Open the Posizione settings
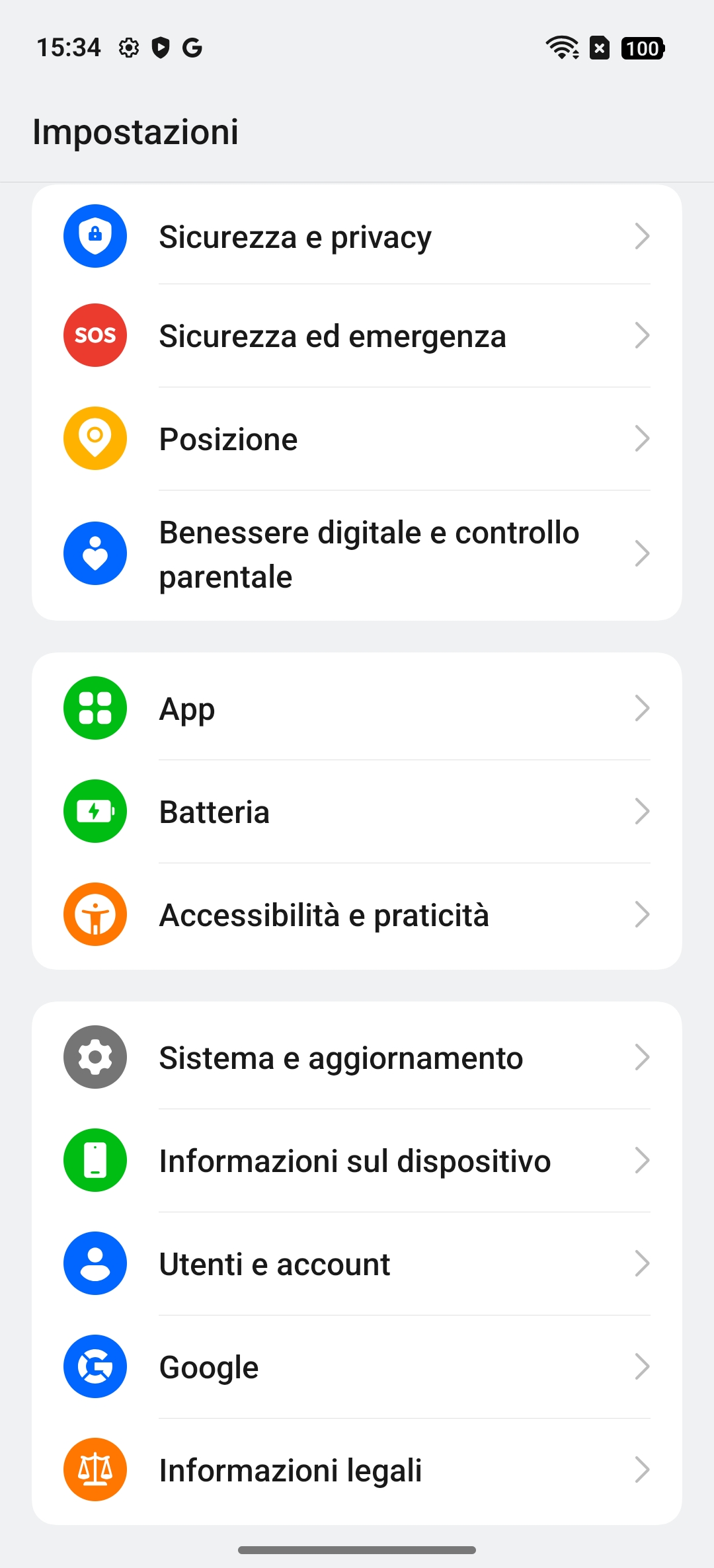Viewport: 714px width, 1568px height. point(357,439)
